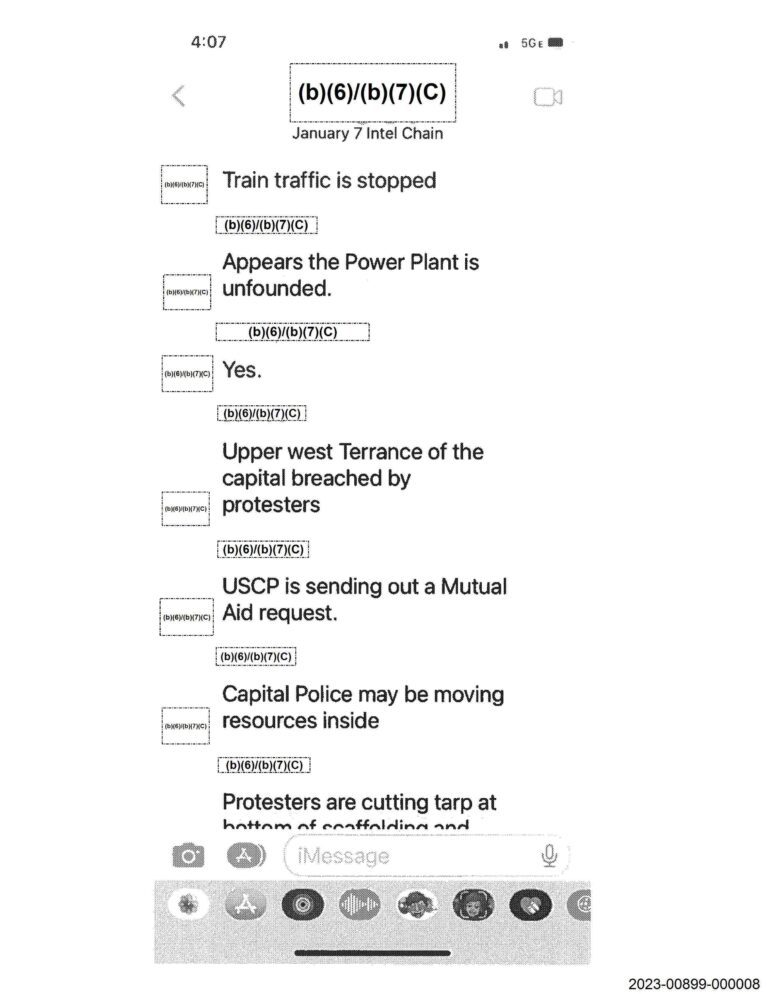This screenshot has height=994, width=768.
Task: Open January 7 Intel Chain group details
Action: (367, 132)
